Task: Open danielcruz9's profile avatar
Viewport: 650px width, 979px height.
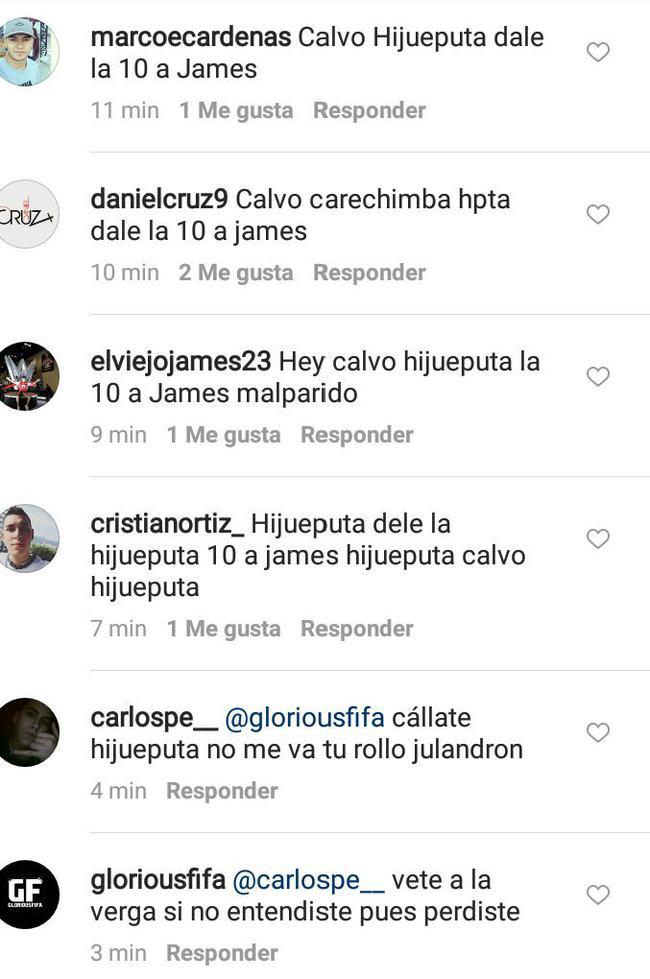Action: [x=28, y=214]
